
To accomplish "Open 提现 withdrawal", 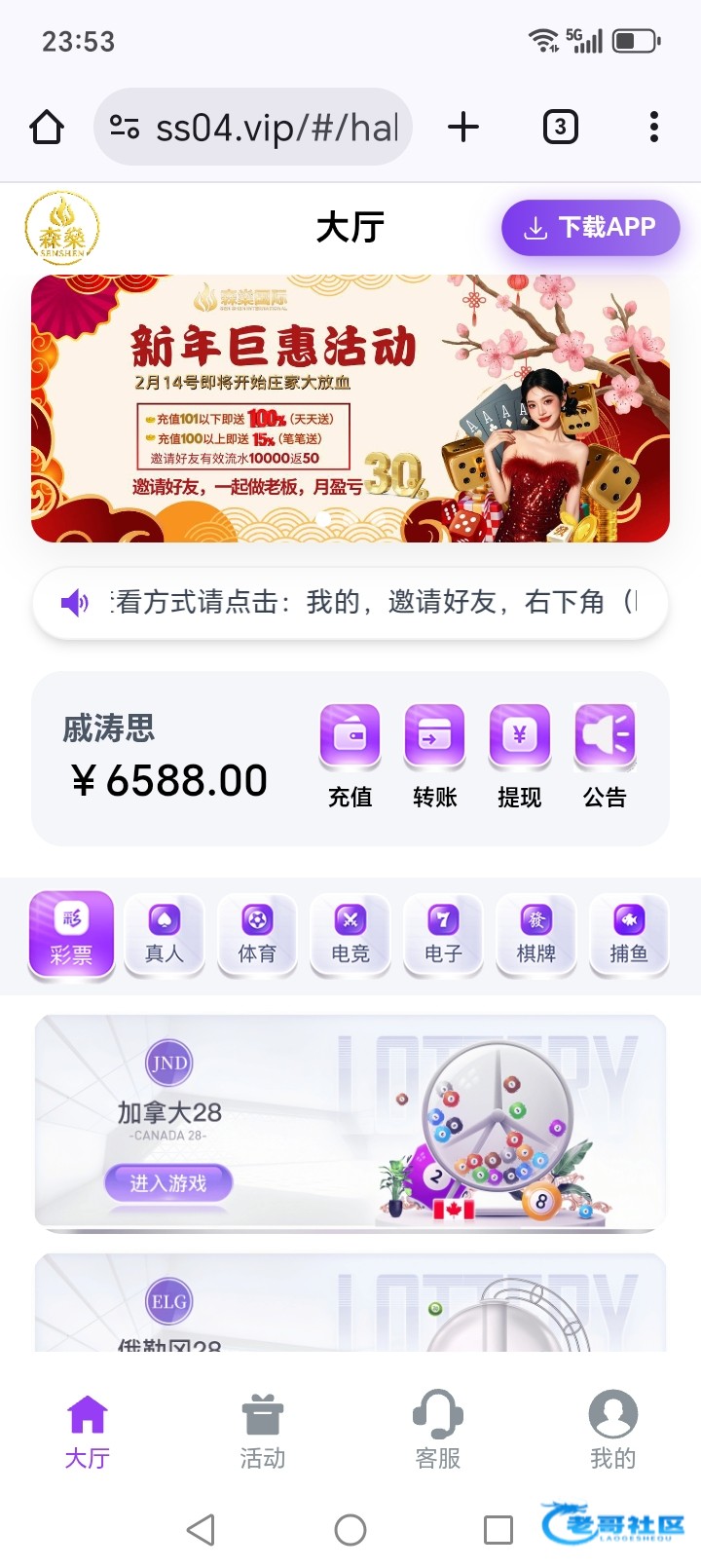I will pos(519,757).
